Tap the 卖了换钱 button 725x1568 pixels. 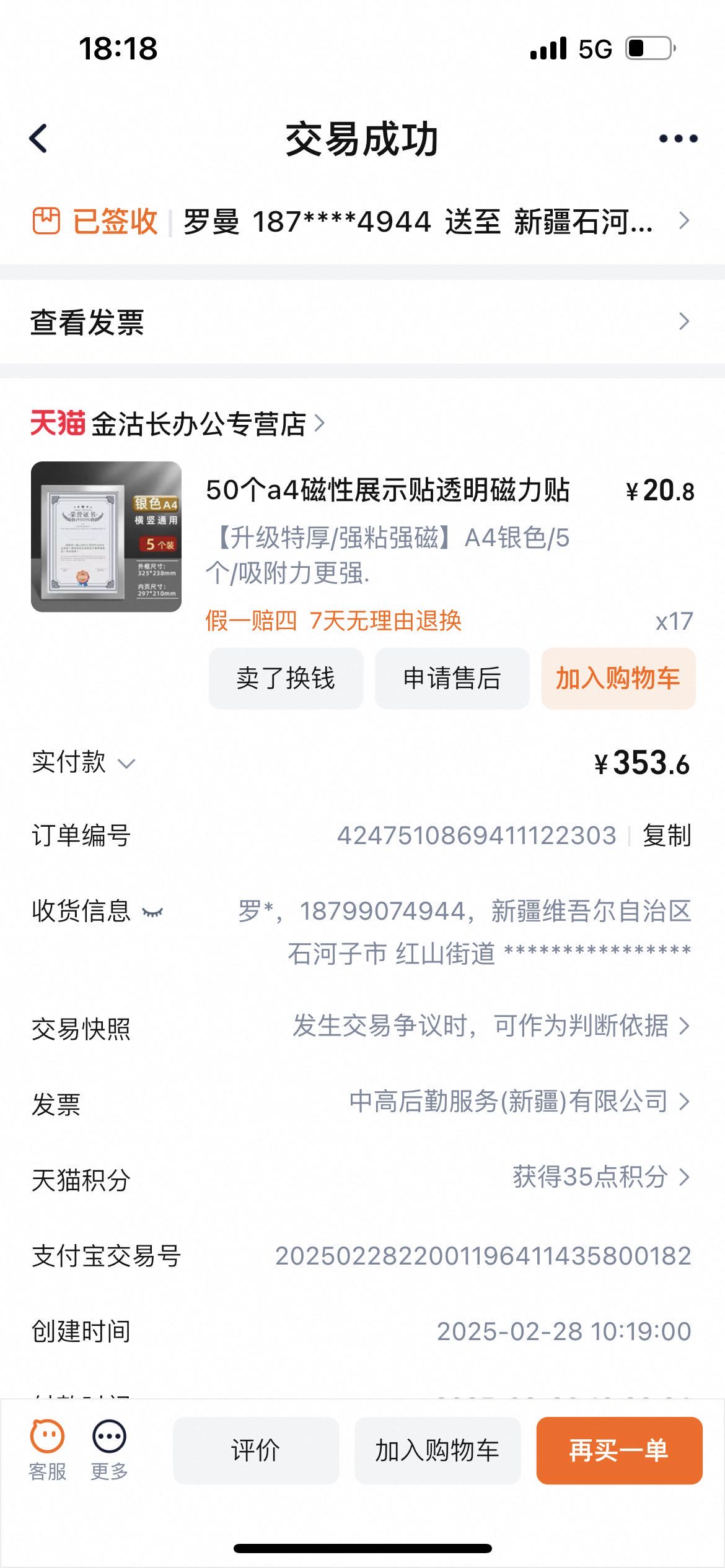pos(286,679)
